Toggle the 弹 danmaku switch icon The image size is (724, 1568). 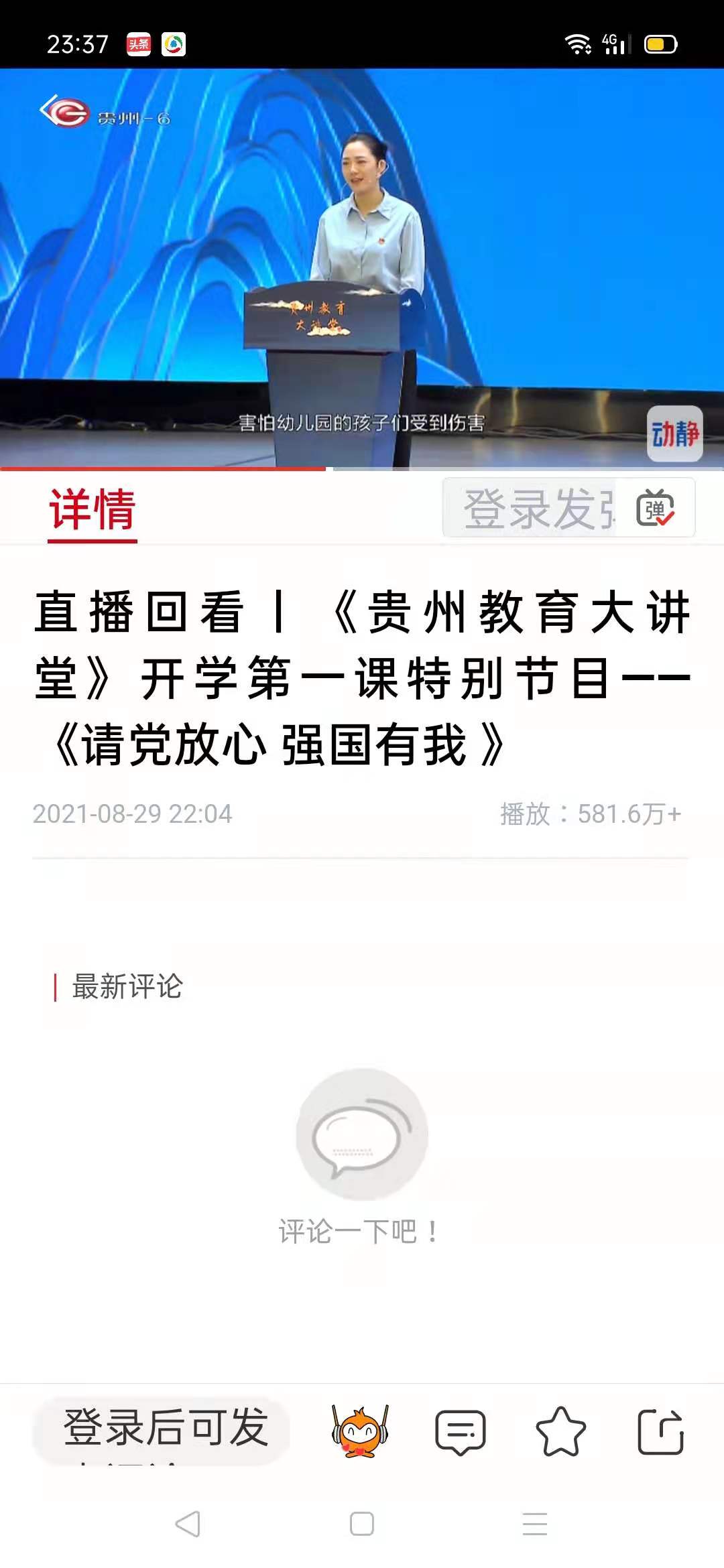pyautogui.click(x=655, y=509)
